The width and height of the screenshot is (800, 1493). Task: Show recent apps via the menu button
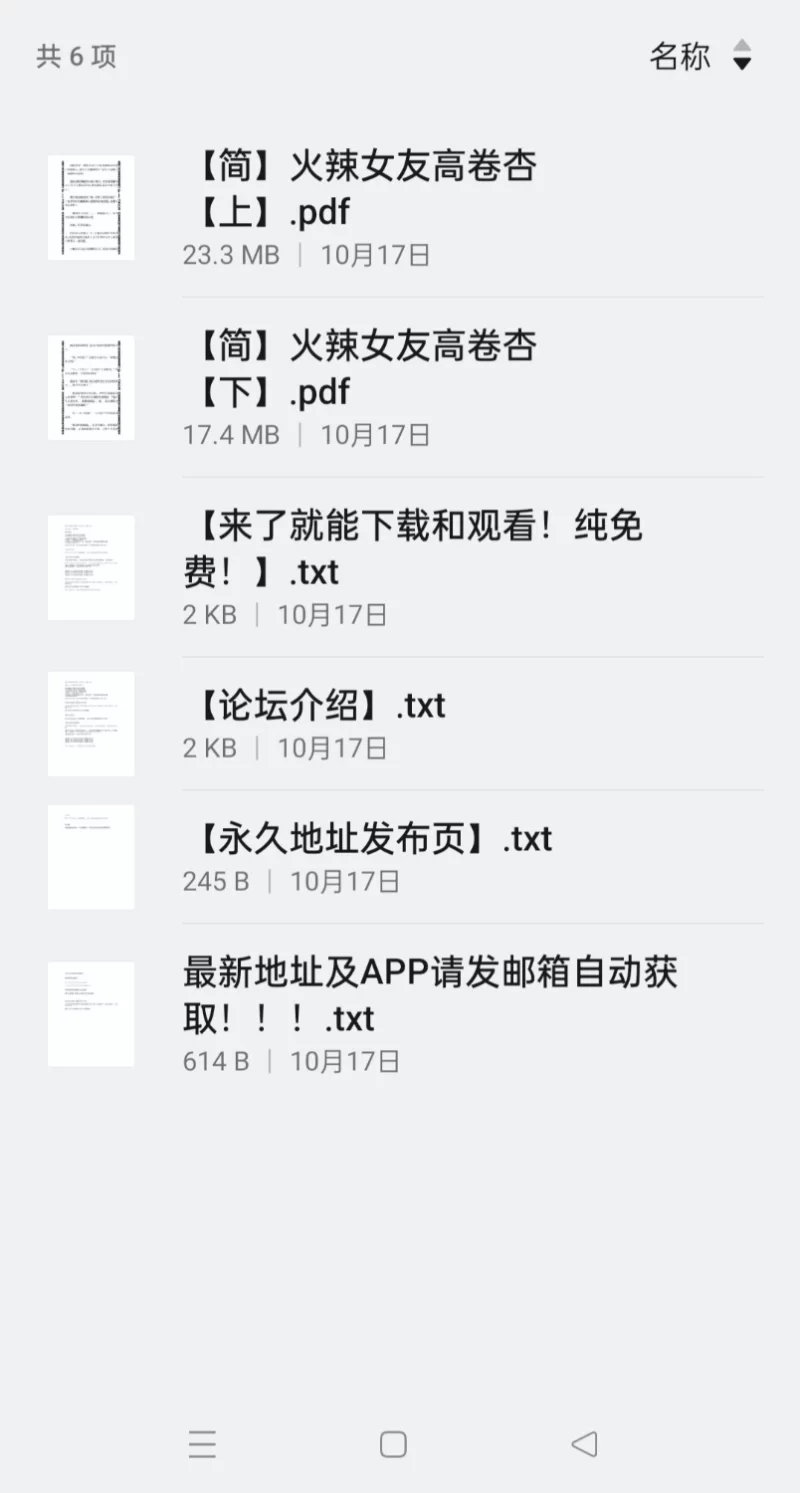click(x=202, y=1444)
